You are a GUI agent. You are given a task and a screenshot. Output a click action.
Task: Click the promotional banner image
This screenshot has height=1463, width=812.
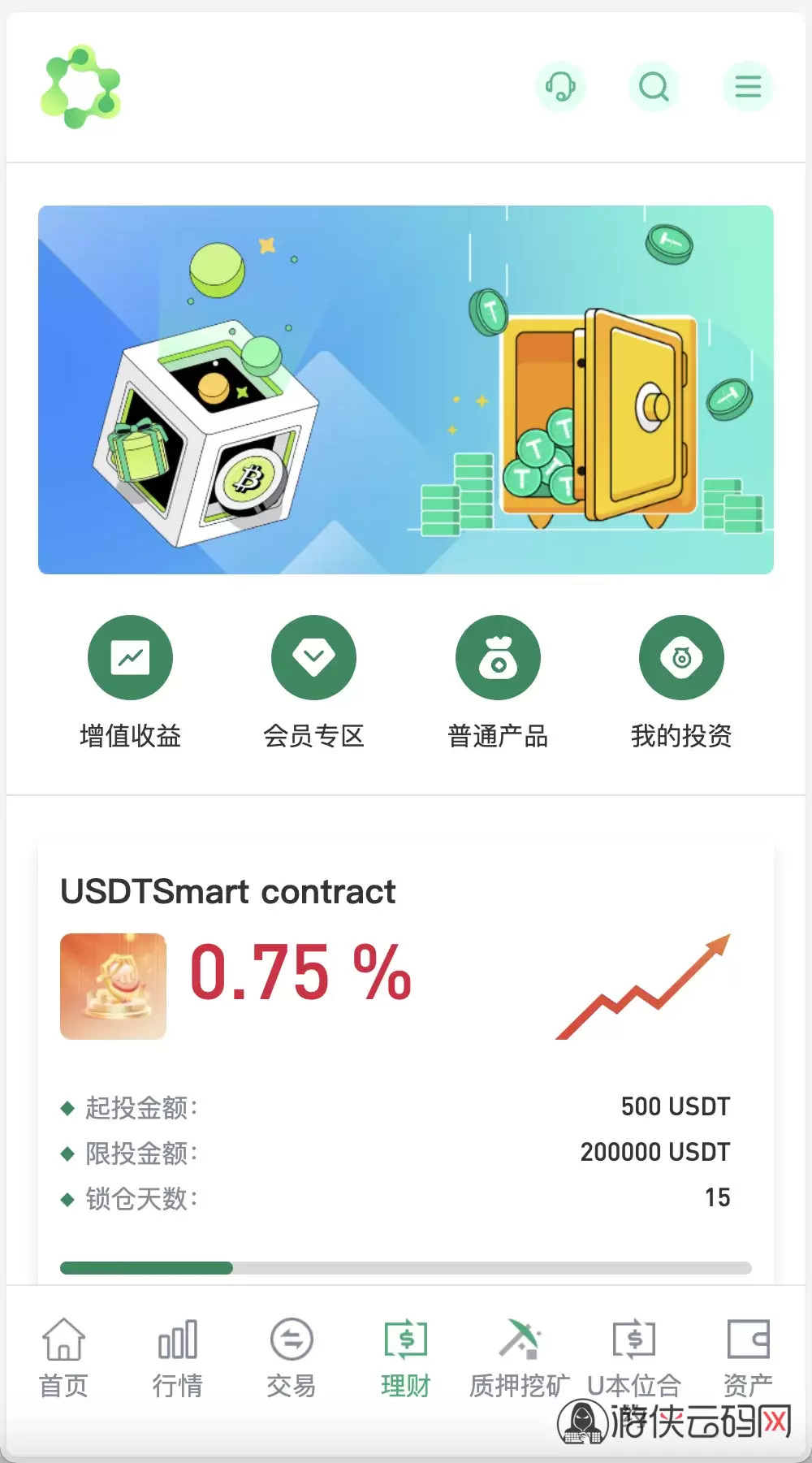(x=404, y=390)
